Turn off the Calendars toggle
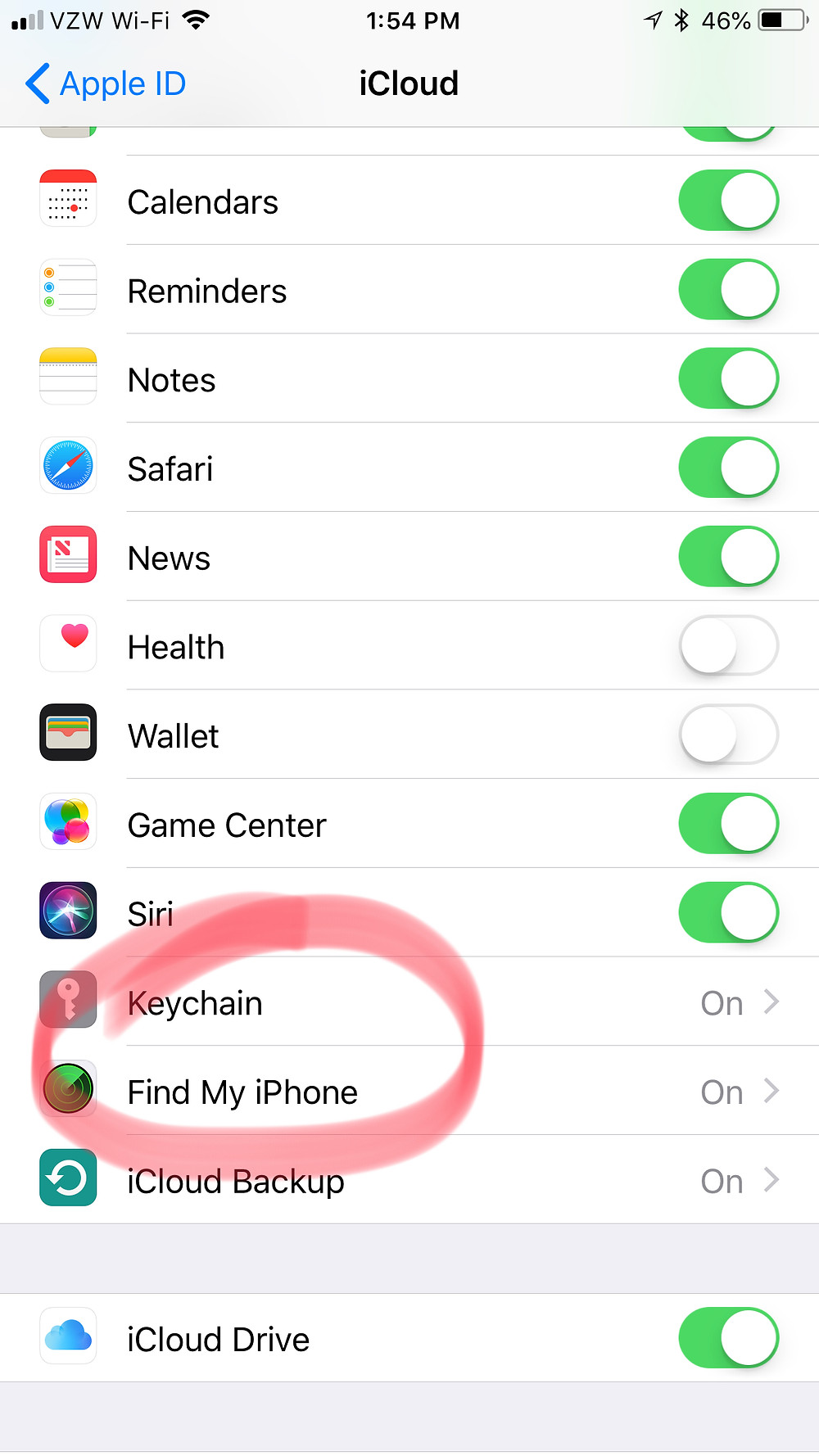Image resolution: width=819 pixels, height=1456 pixels. point(728,201)
